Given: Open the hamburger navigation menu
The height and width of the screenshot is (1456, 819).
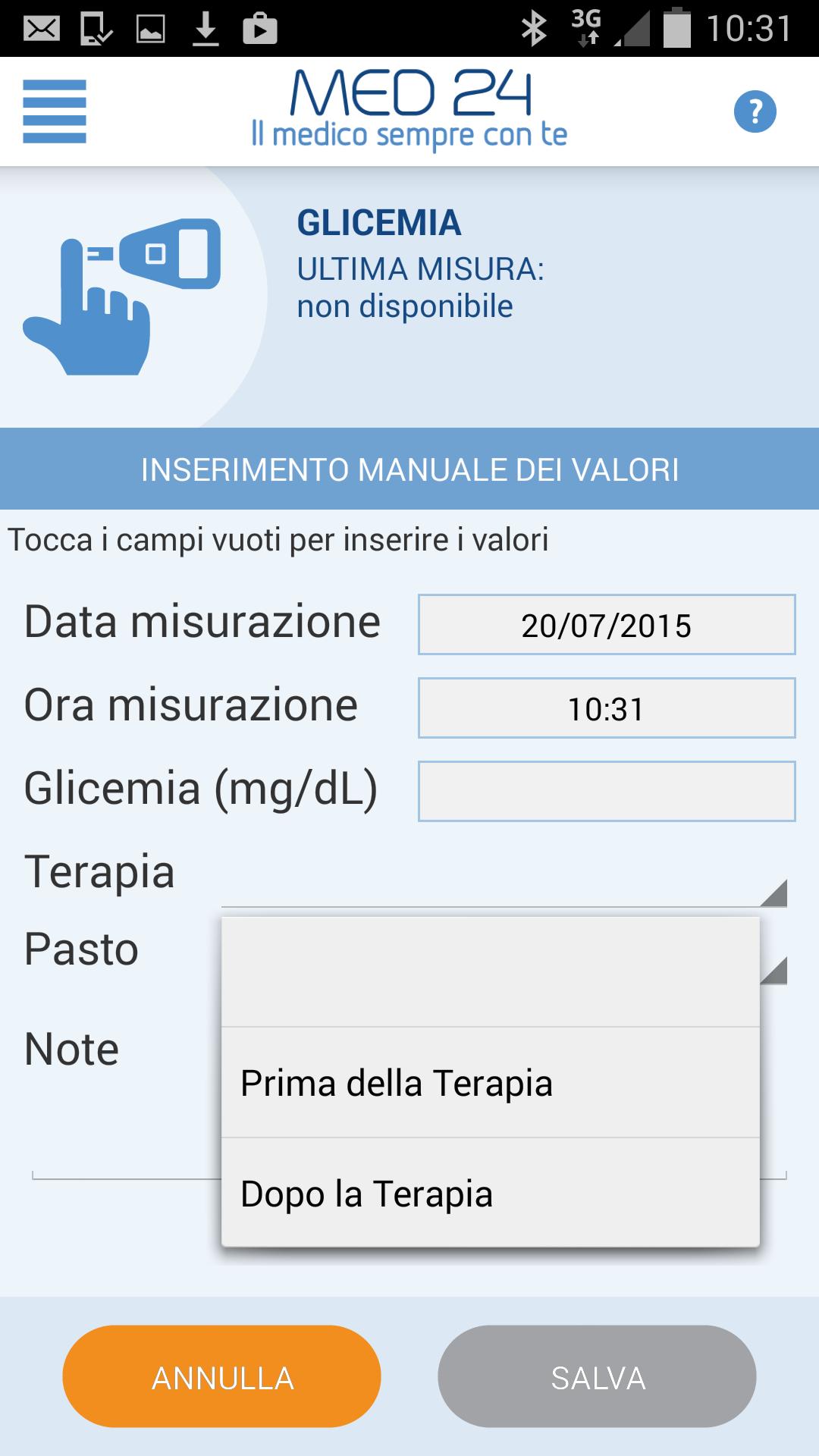Looking at the screenshot, I should pos(53,111).
